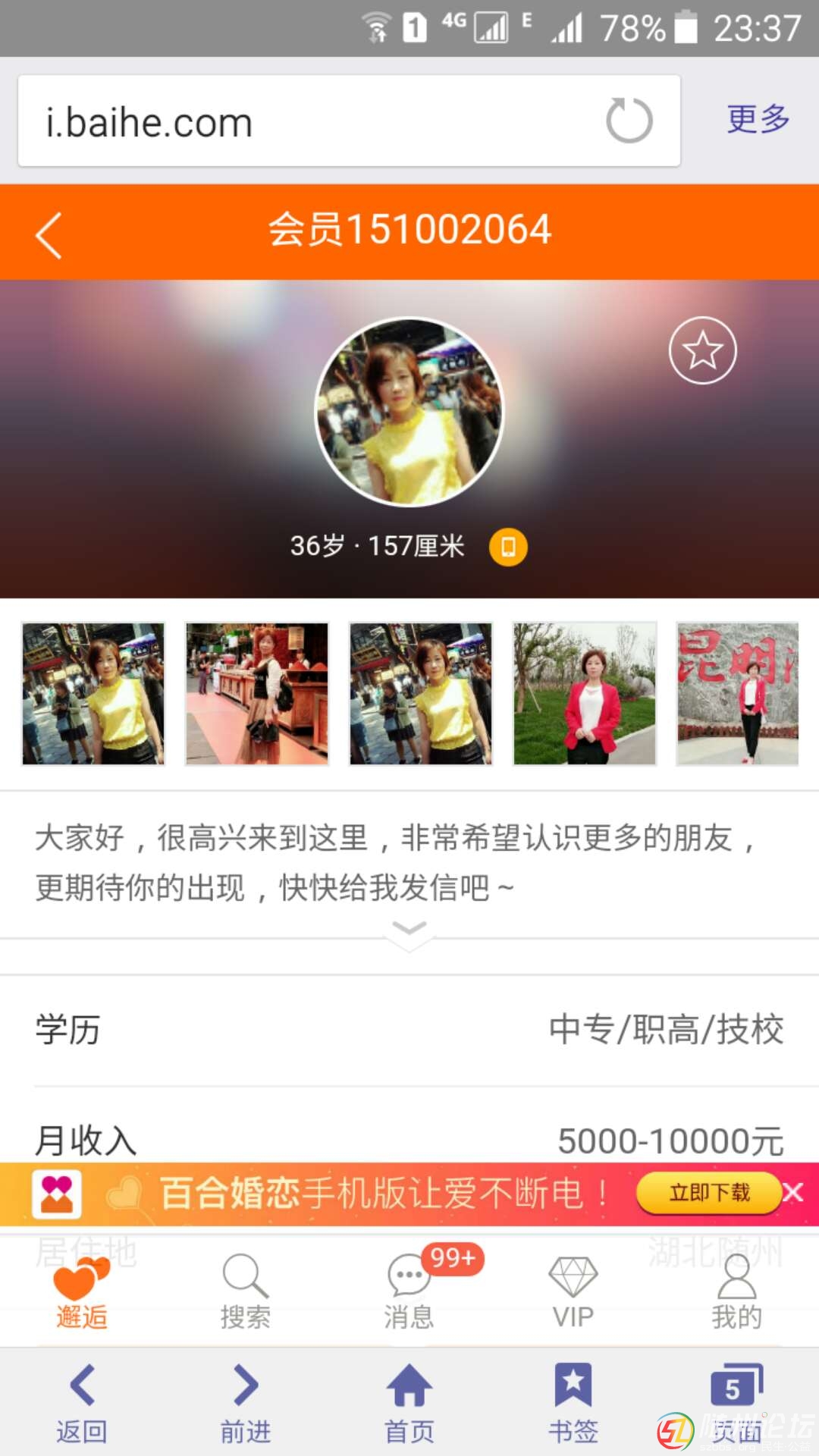This screenshot has width=819, height=1456.
Task: Open the 消息 tab with 99+ badge
Action: click(x=409, y=1294)
